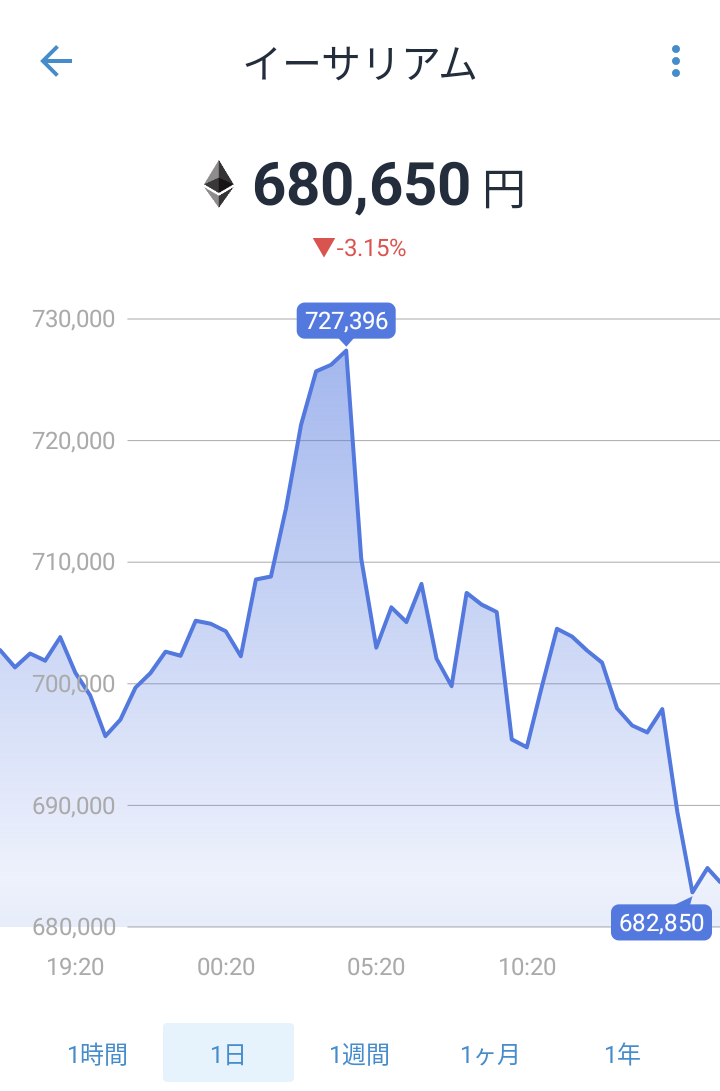
Task: Go back using the arrow icon
Action: click(x=56, y=62)
